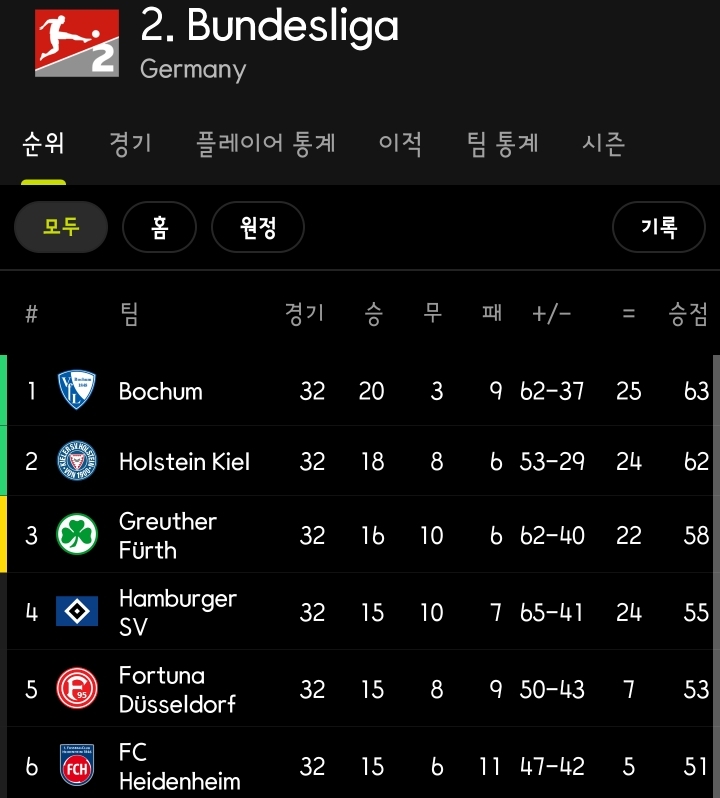Filter standings by 홈
The image size is (720, 798).
(x=160, y=227)
